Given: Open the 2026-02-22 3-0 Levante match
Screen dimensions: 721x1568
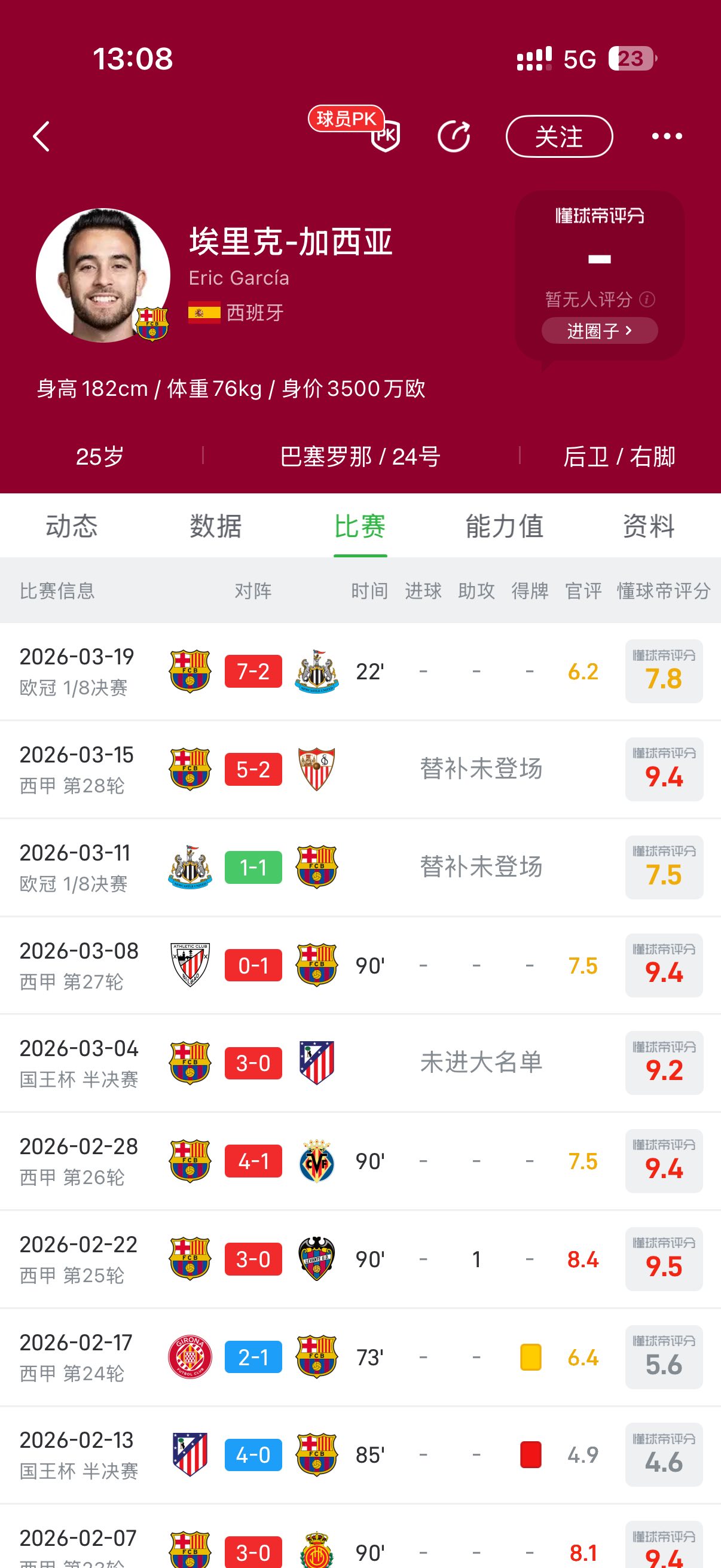Looking at the screenshot, I should pyautogui.click(x=253, y=1259).
